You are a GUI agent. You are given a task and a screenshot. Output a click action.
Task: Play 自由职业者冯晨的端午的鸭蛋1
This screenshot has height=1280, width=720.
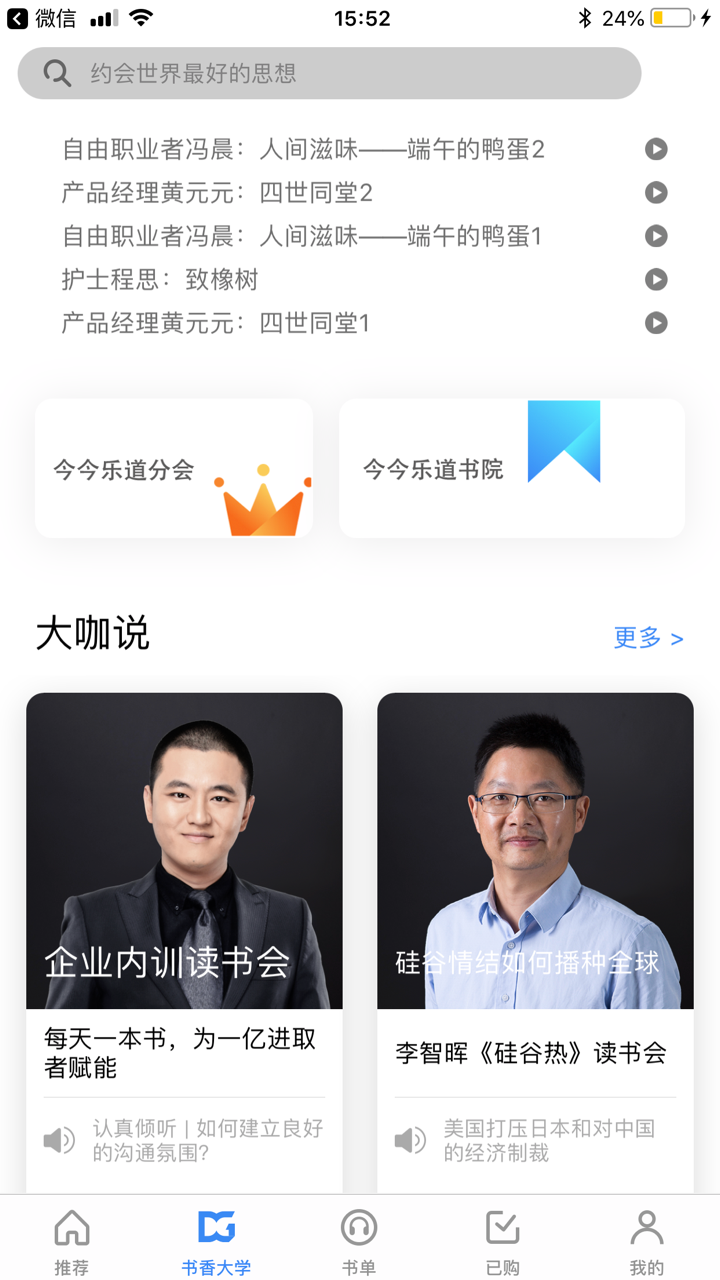(656, 236)
